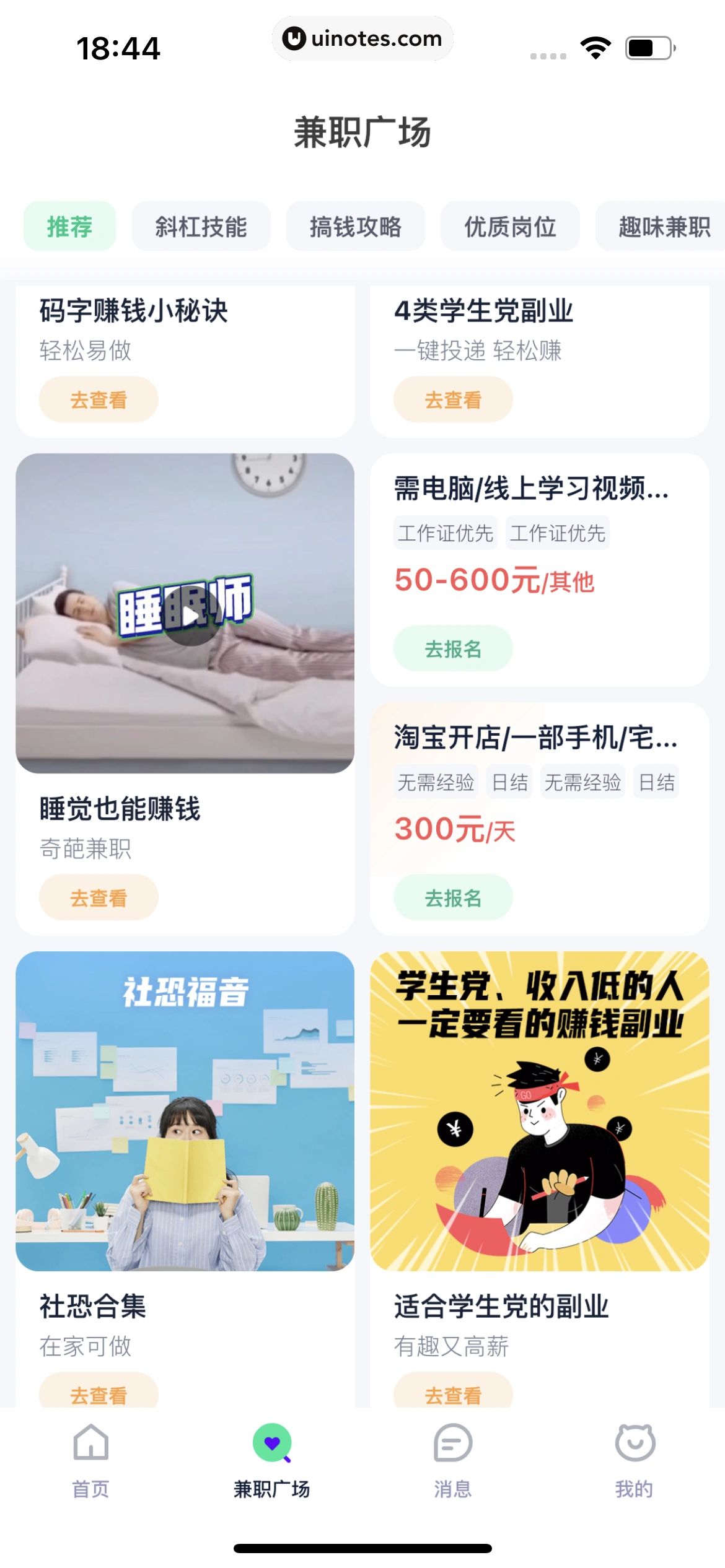This screenshot has height=1568, width=725.
Task: Switch to the 斜杠技能 chip
Action: click(201, 227)
